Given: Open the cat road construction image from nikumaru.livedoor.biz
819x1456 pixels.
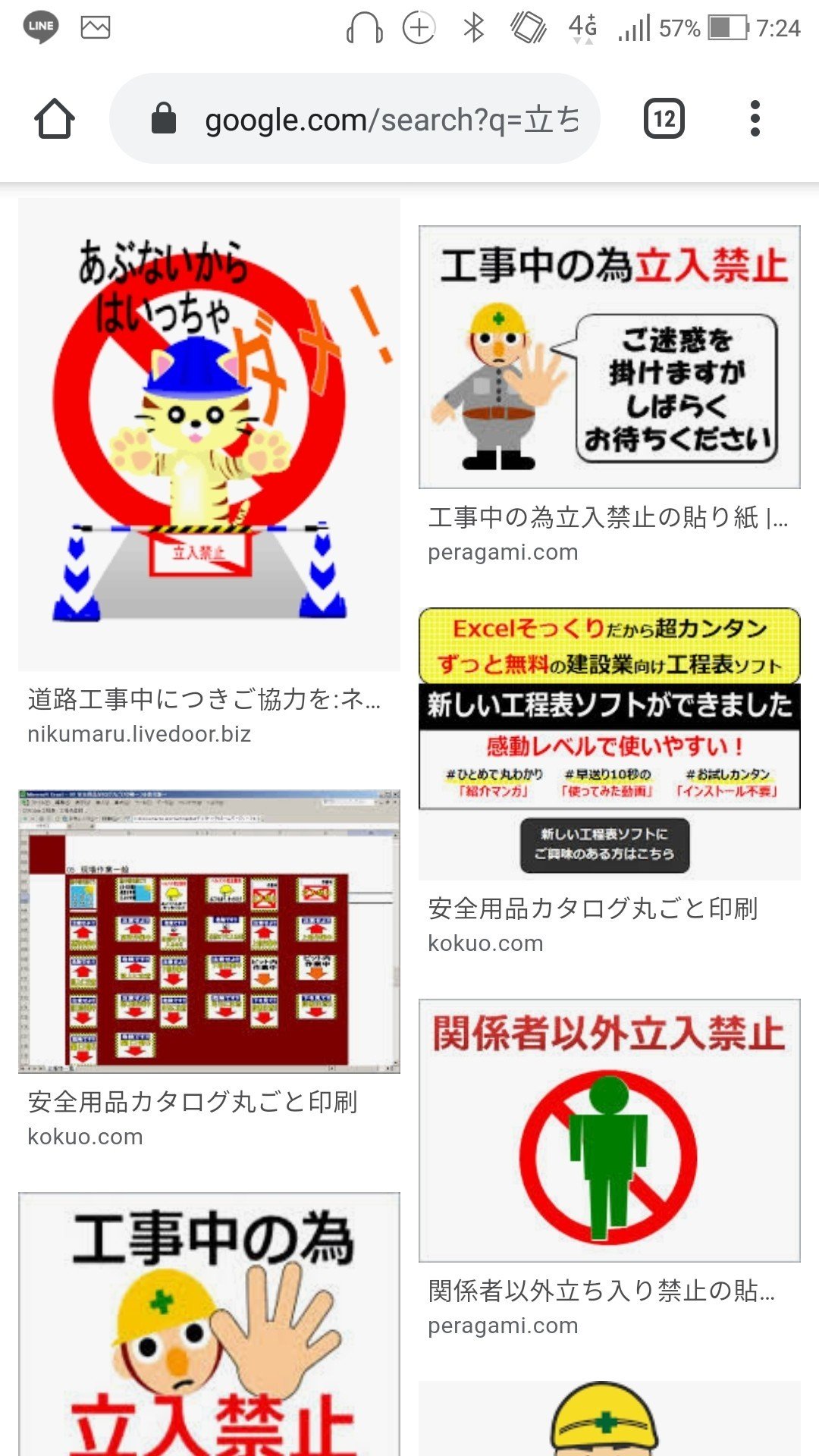Looking at the screenshot, I should 209,434.
